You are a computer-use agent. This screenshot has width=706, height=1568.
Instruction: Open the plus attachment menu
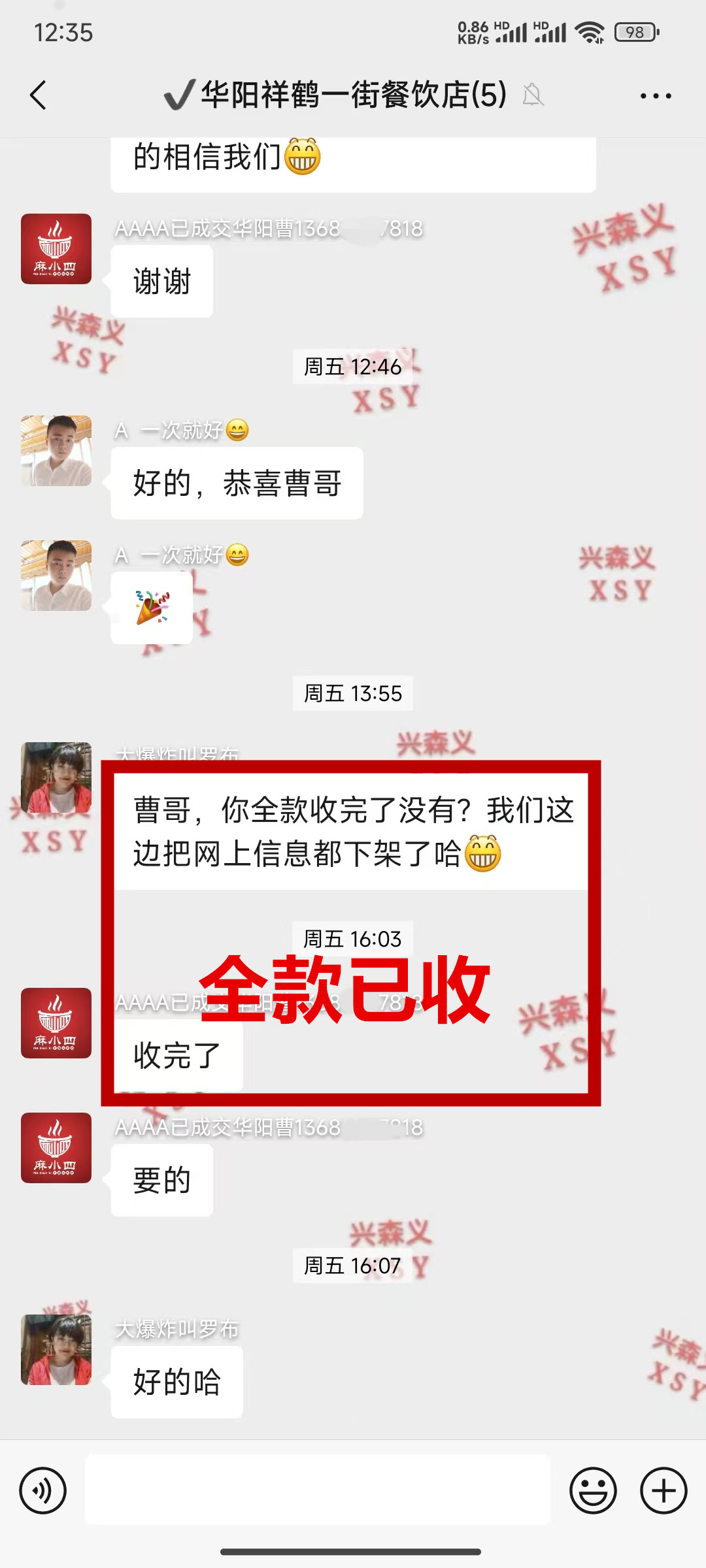[664, 1491]
